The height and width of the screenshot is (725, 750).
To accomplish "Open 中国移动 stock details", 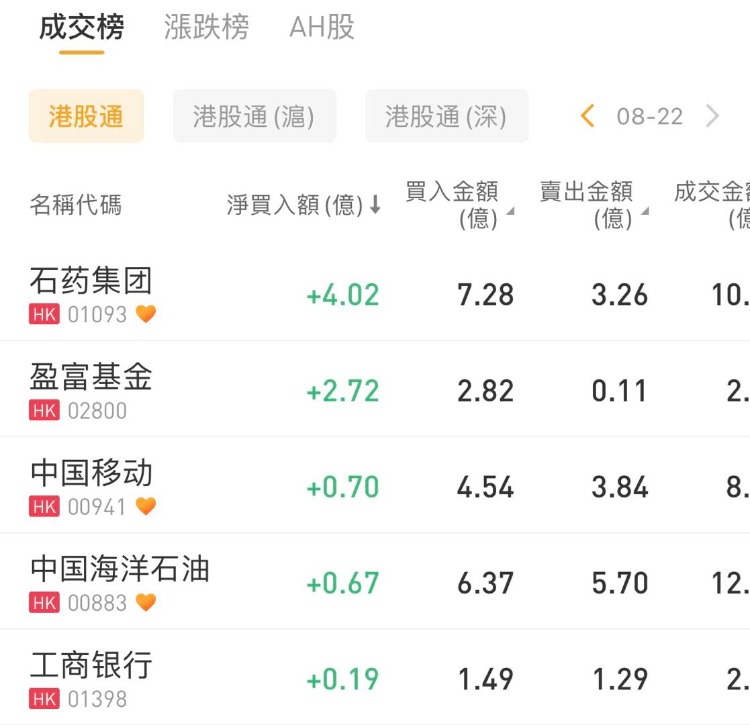I will coord(92,486).
